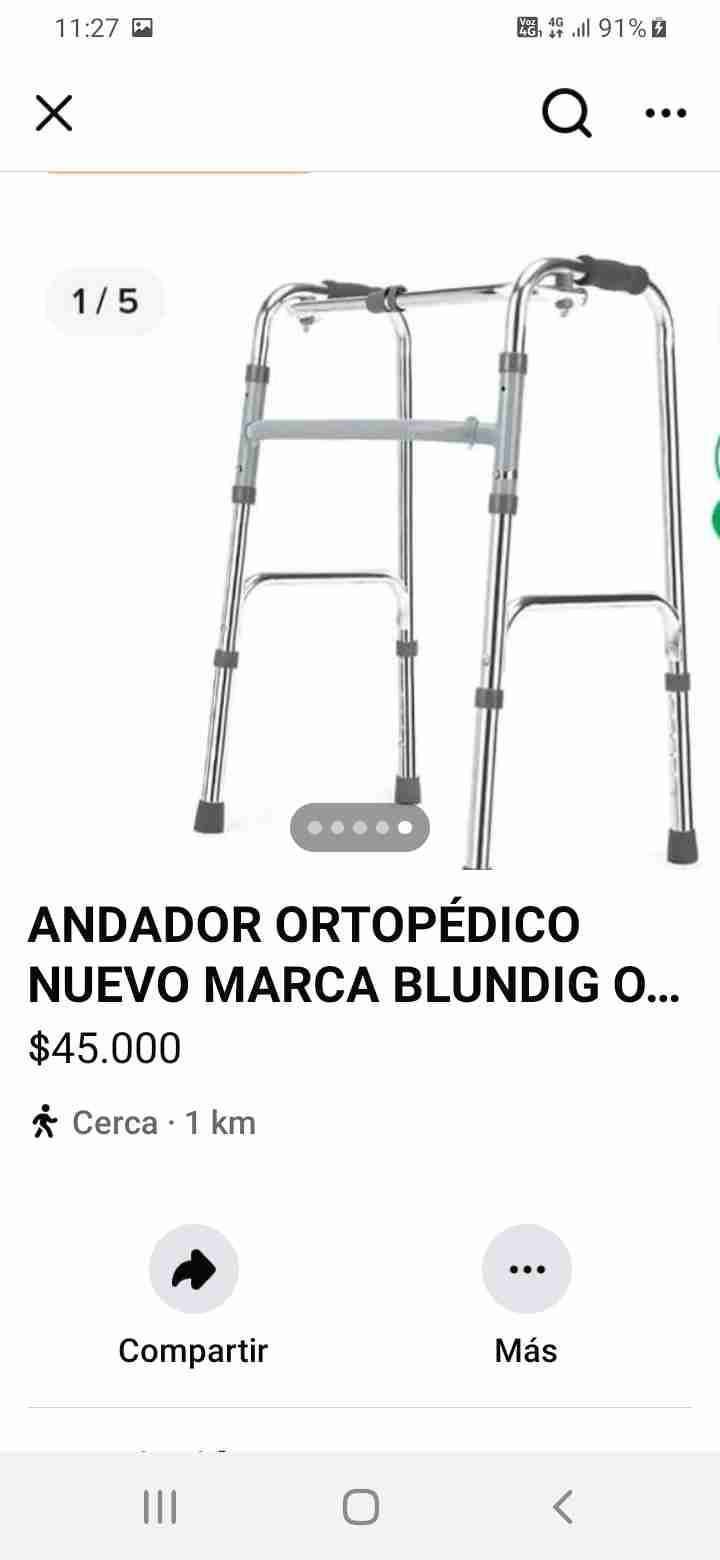Tap the Compartir share icon
The height and width of the screenshot is (1560, 720).
(x=193, y=1268)
